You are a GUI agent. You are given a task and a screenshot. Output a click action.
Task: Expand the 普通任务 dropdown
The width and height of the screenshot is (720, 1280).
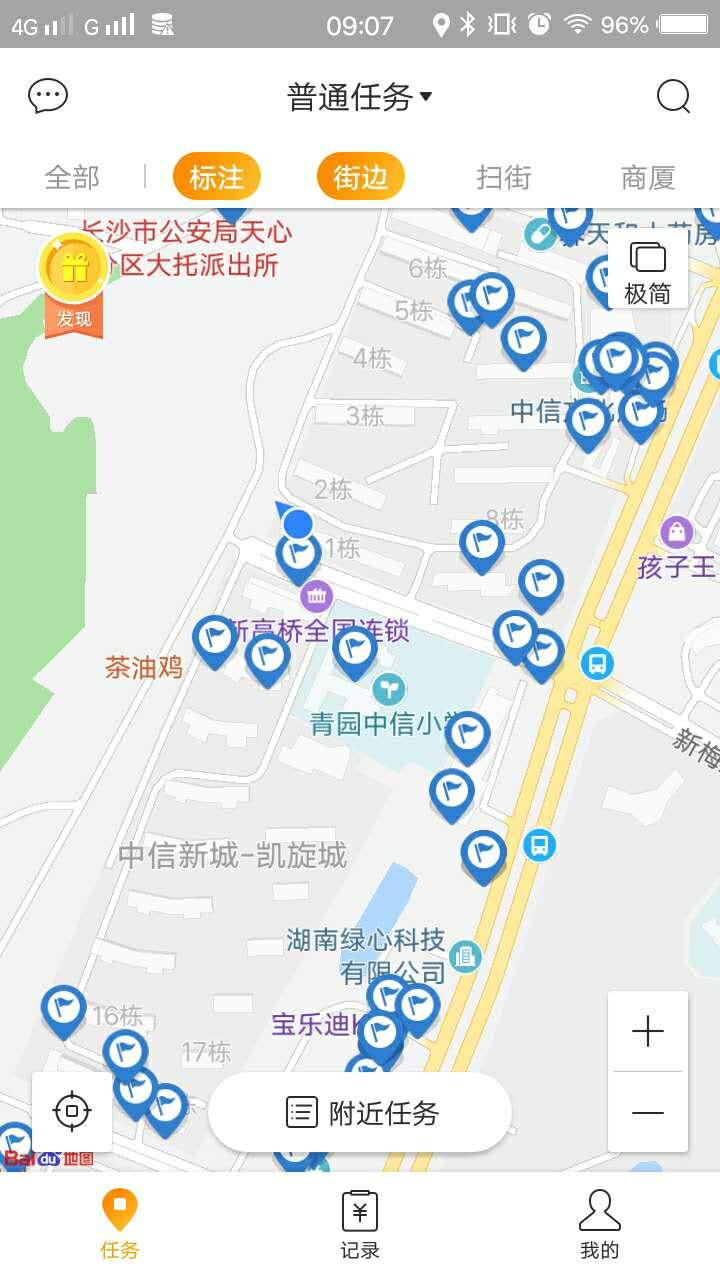360,97
